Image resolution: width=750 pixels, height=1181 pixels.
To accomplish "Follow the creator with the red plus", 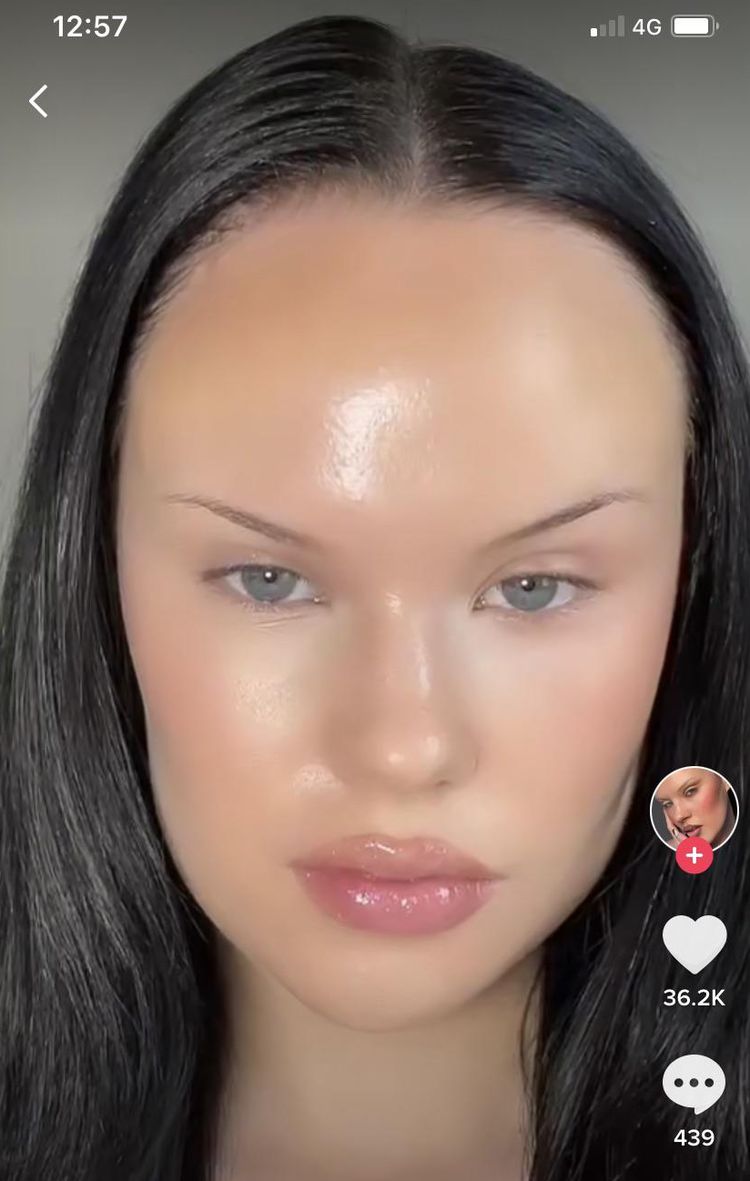I will (694, 856).
